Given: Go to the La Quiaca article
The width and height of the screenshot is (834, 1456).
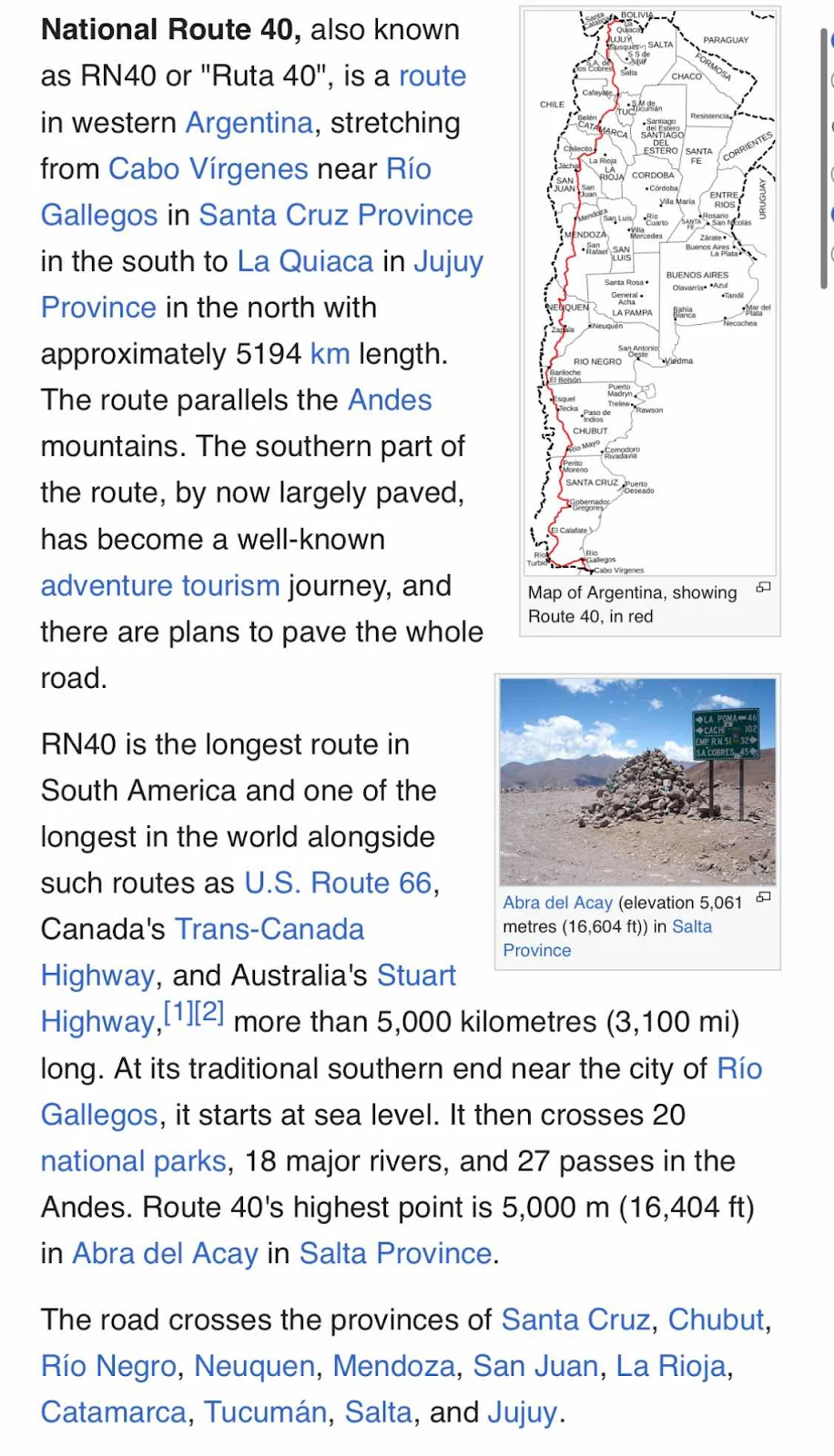Looking at the screenshot, I should click(304, 262).
